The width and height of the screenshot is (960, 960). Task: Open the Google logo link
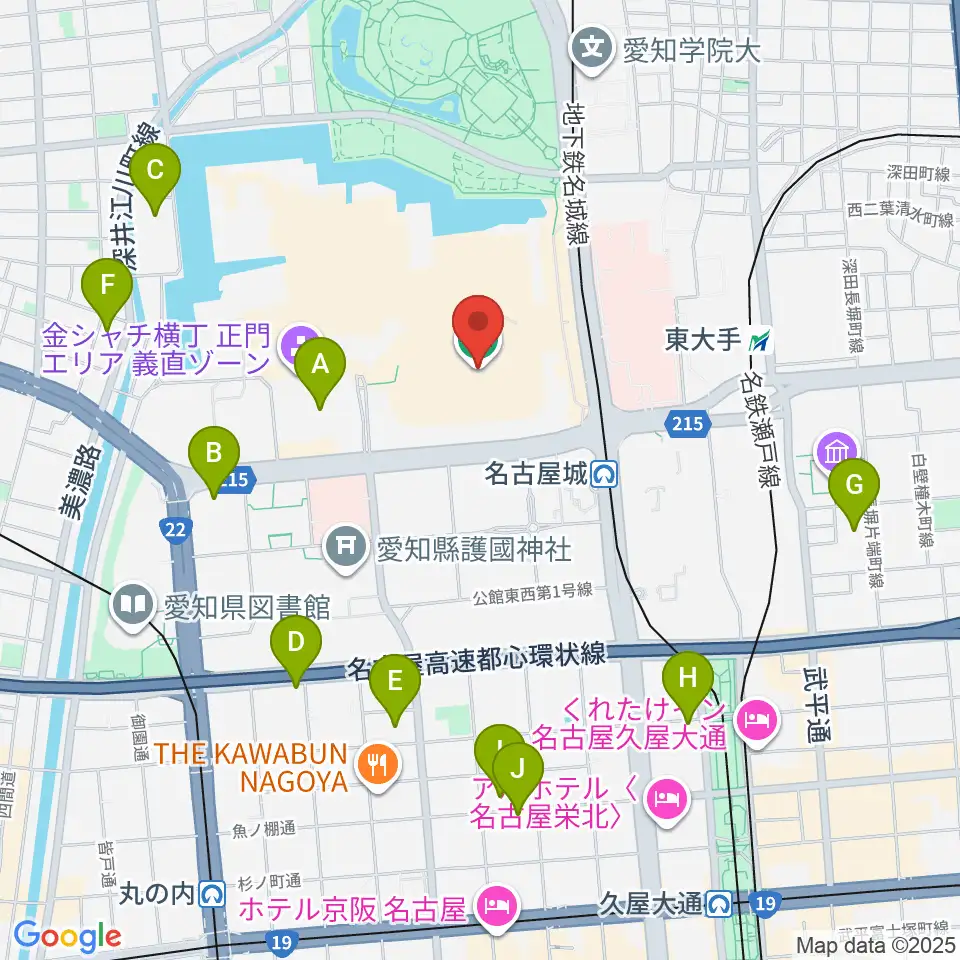pos(67,937)
